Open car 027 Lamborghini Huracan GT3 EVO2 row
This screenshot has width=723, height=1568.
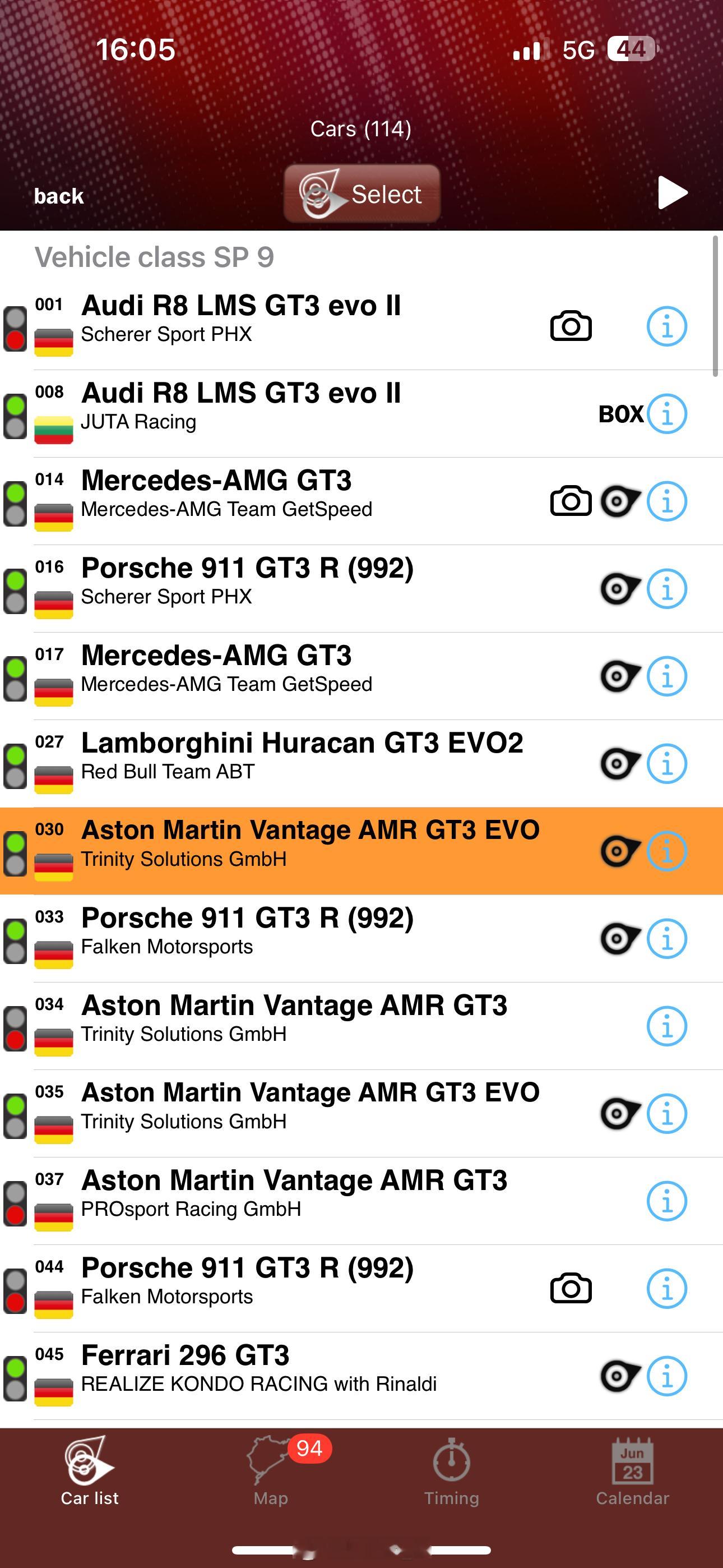point(361,764)
